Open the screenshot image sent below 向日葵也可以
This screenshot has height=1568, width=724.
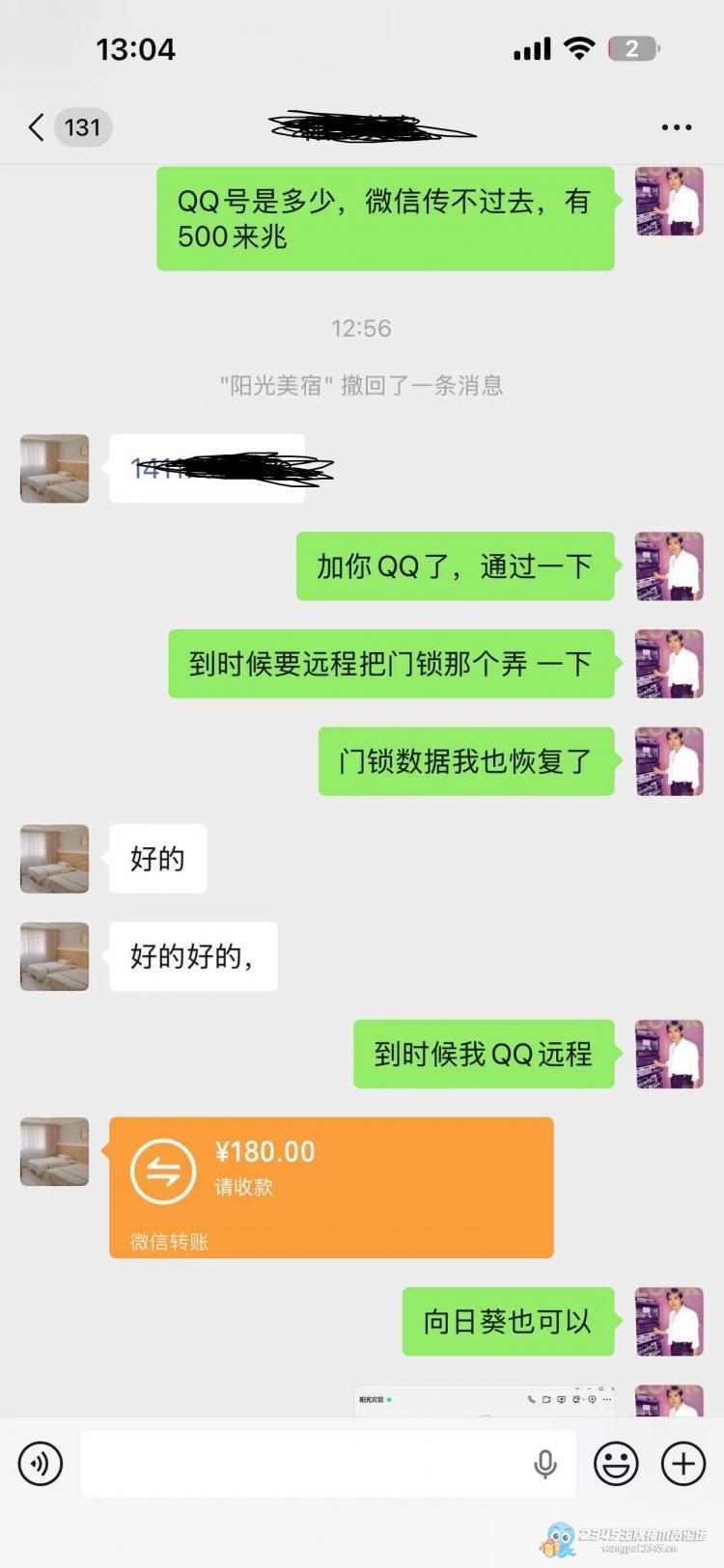[484, 1401]
